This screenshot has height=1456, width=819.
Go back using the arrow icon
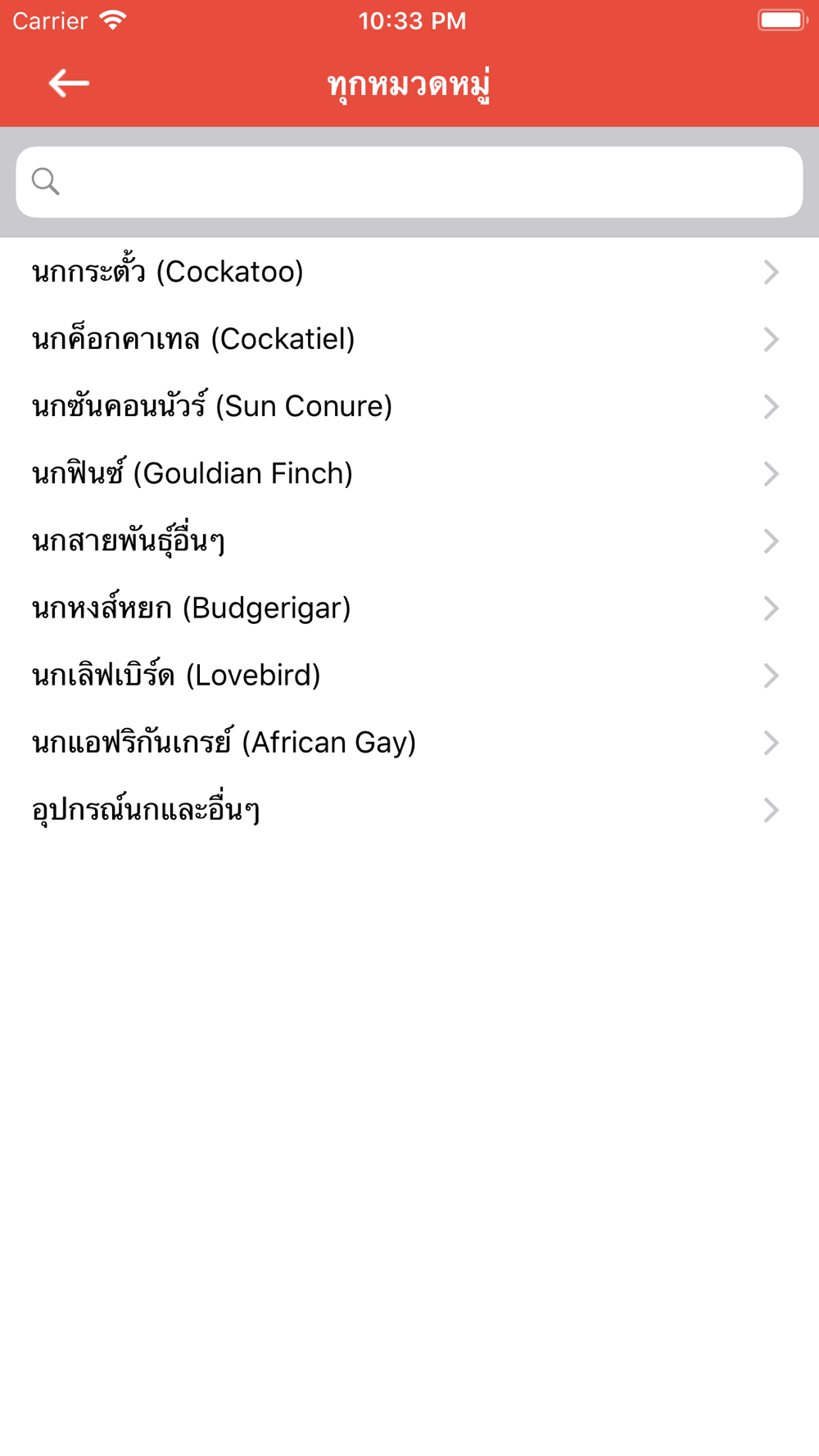pyautogui.click(x=69, y=83)
